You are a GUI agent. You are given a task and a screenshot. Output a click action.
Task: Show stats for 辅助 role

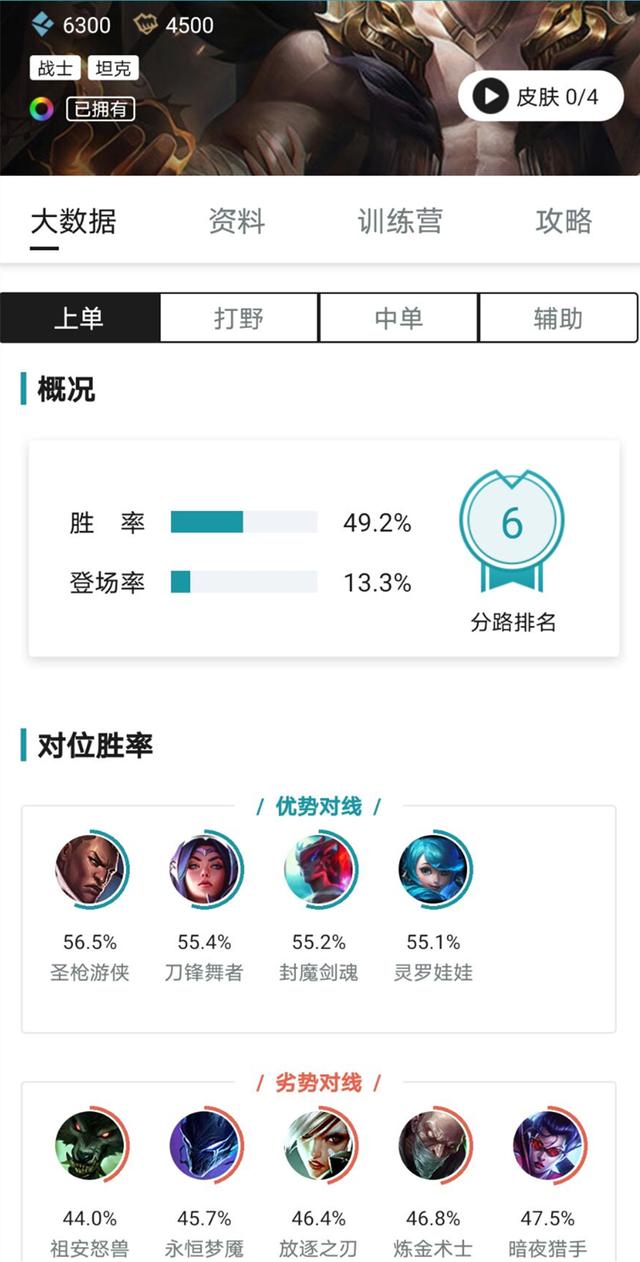point(558,318)
